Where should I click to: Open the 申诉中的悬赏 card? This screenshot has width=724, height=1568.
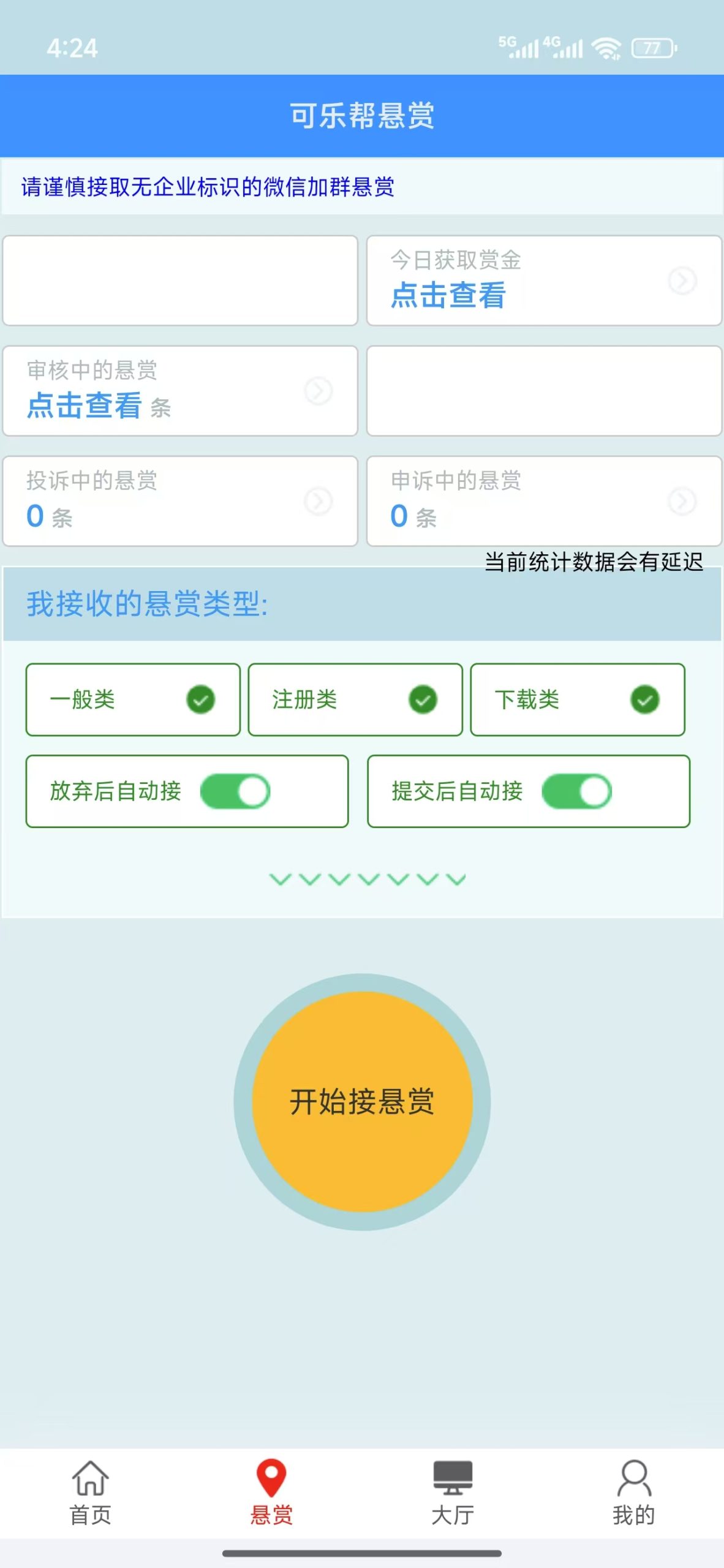point(544,501)
